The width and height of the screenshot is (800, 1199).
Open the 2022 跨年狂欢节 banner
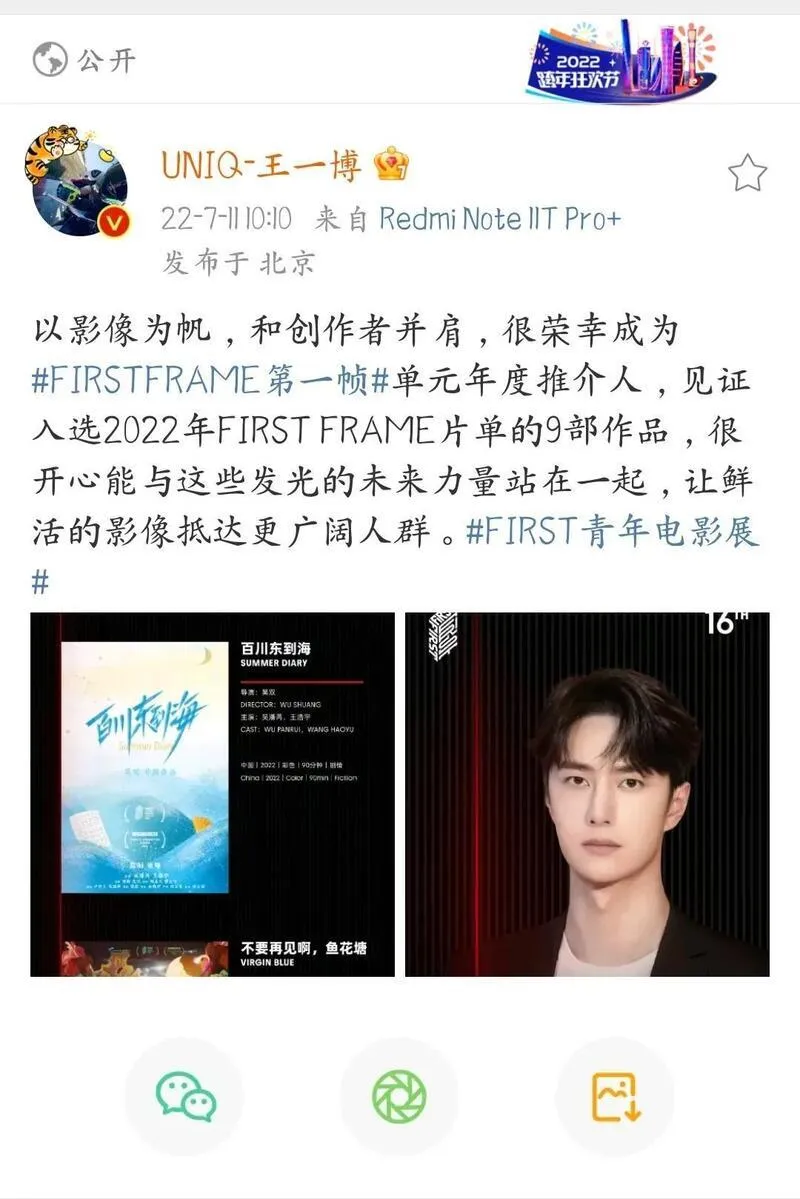(621, 60)
